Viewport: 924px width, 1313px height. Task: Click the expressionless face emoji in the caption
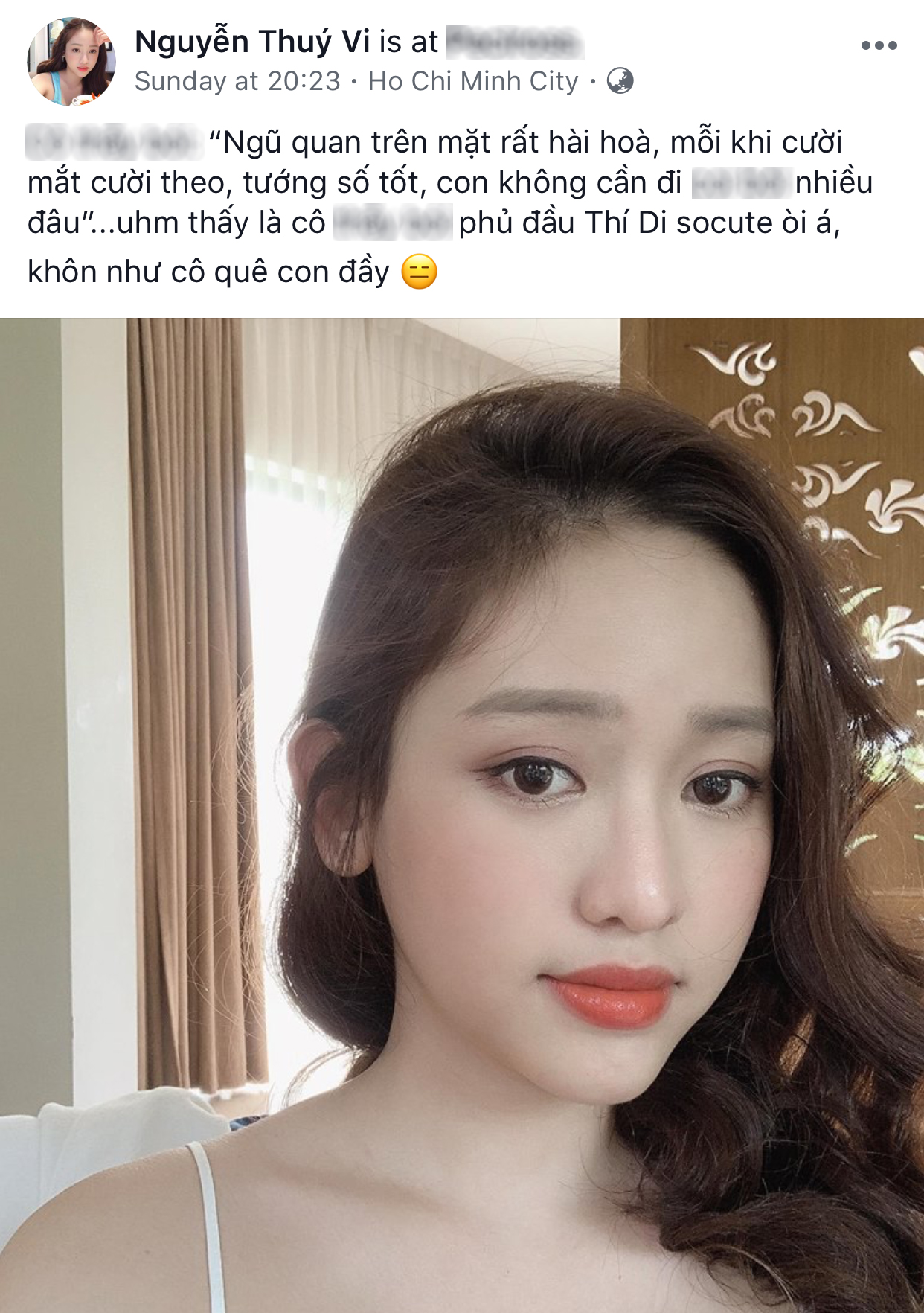pos(420,271)
